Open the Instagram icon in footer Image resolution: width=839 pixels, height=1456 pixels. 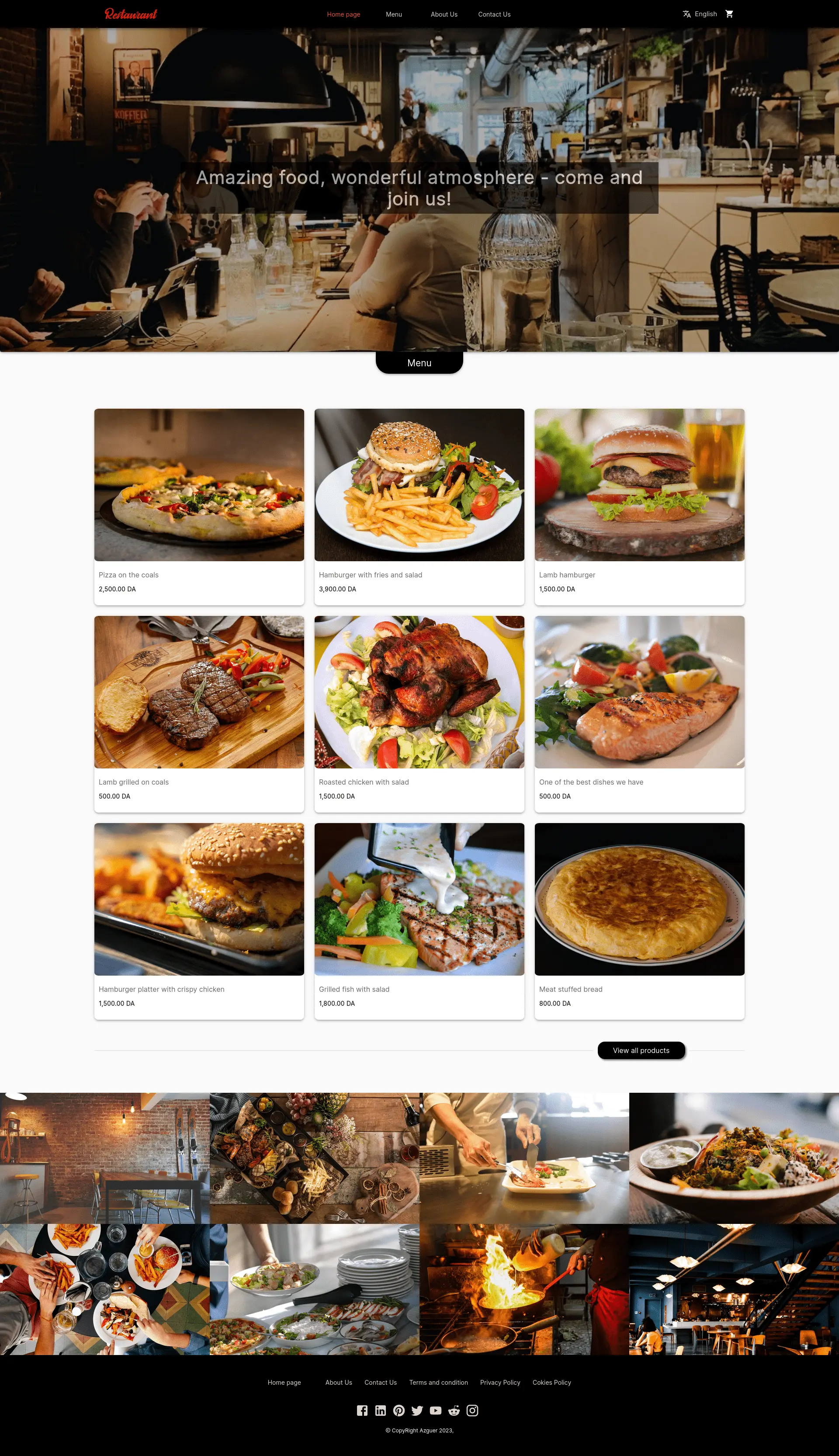(x=472, y=1411)
